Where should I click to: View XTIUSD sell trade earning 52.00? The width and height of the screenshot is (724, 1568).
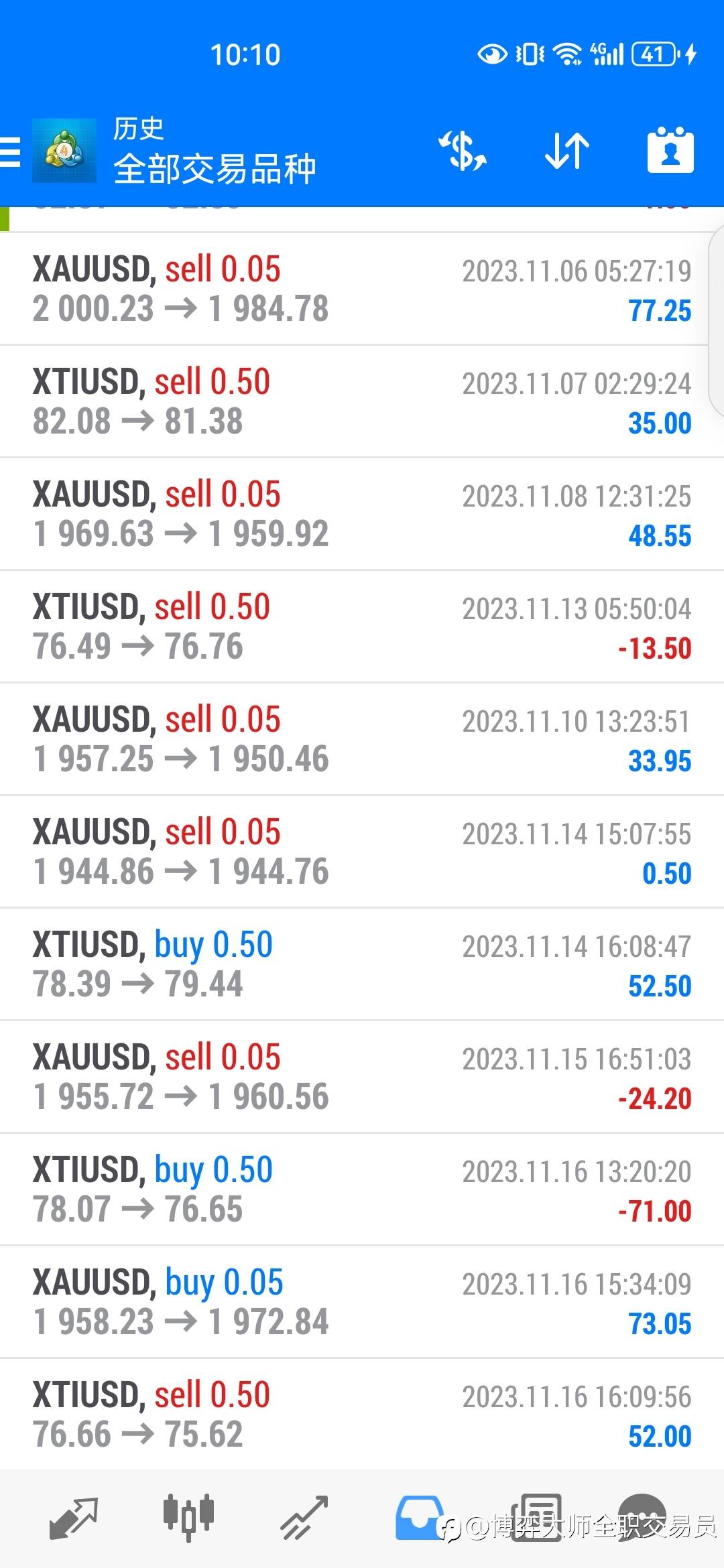pos(361,1415)
